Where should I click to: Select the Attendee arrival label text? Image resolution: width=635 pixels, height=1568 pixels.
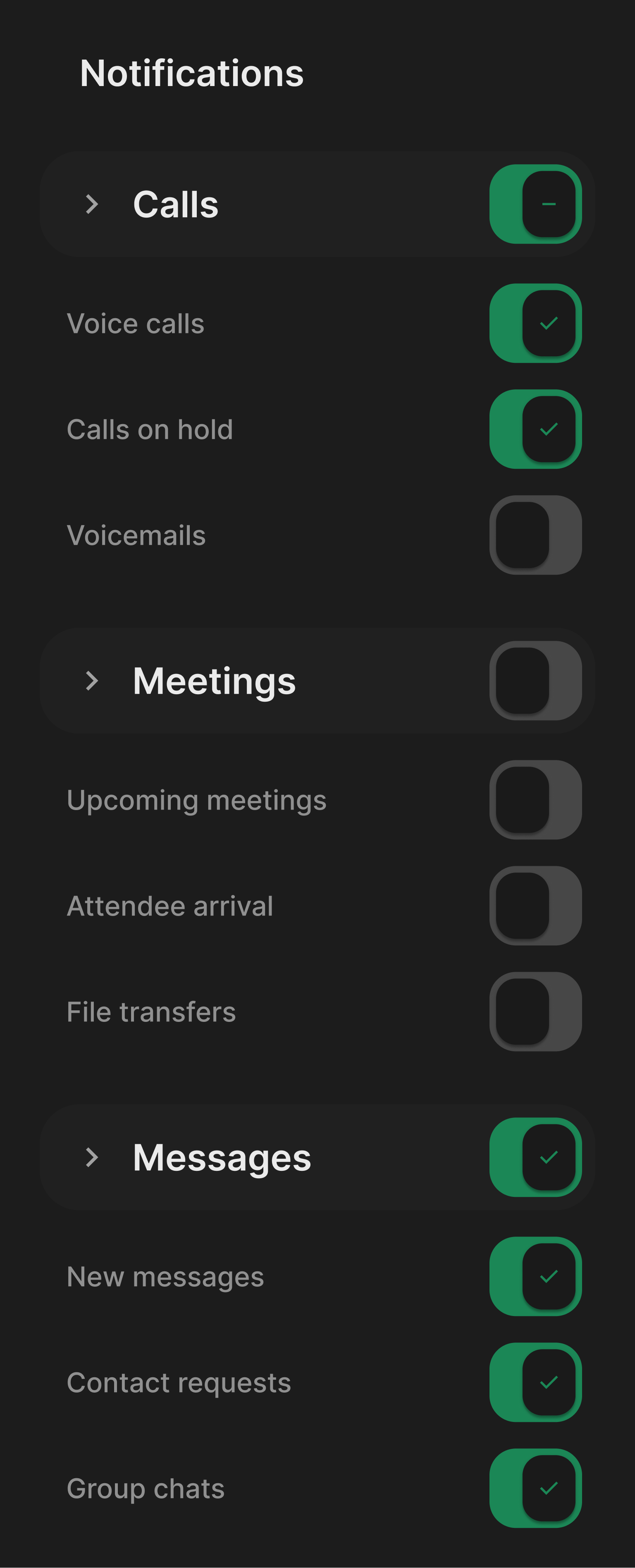point(169,905)
